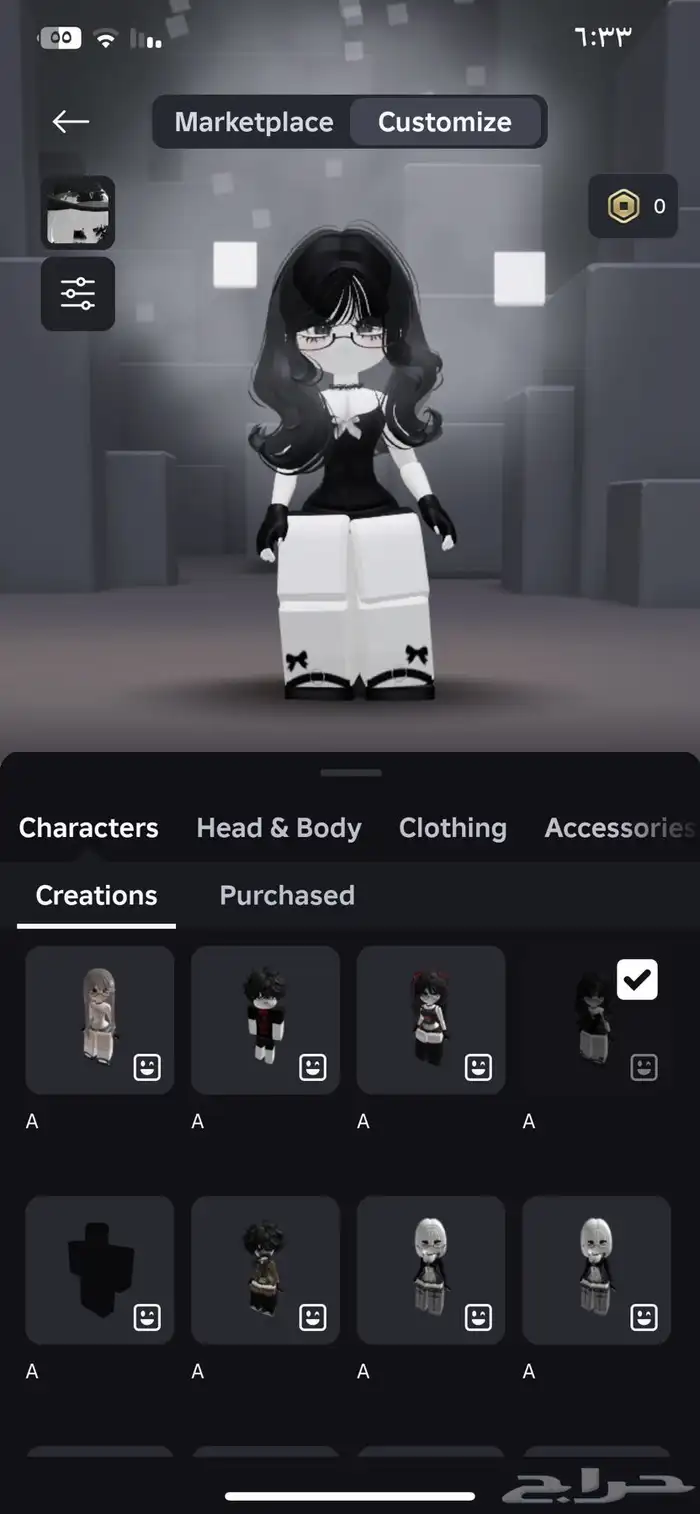Equip the character wearing the brown outfit
The width and height of the screenshot is (700, 1514).
pyautogui.click(x=265, y=1269)
